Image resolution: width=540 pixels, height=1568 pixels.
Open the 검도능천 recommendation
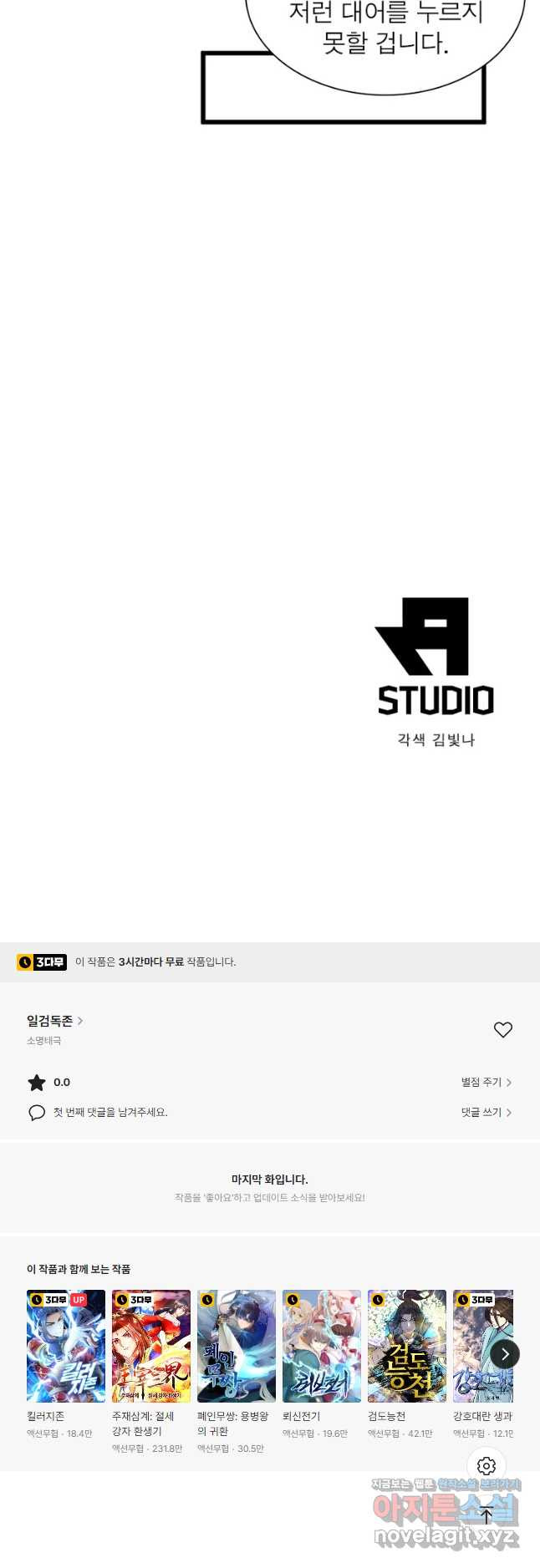[x=407, y=1346]
